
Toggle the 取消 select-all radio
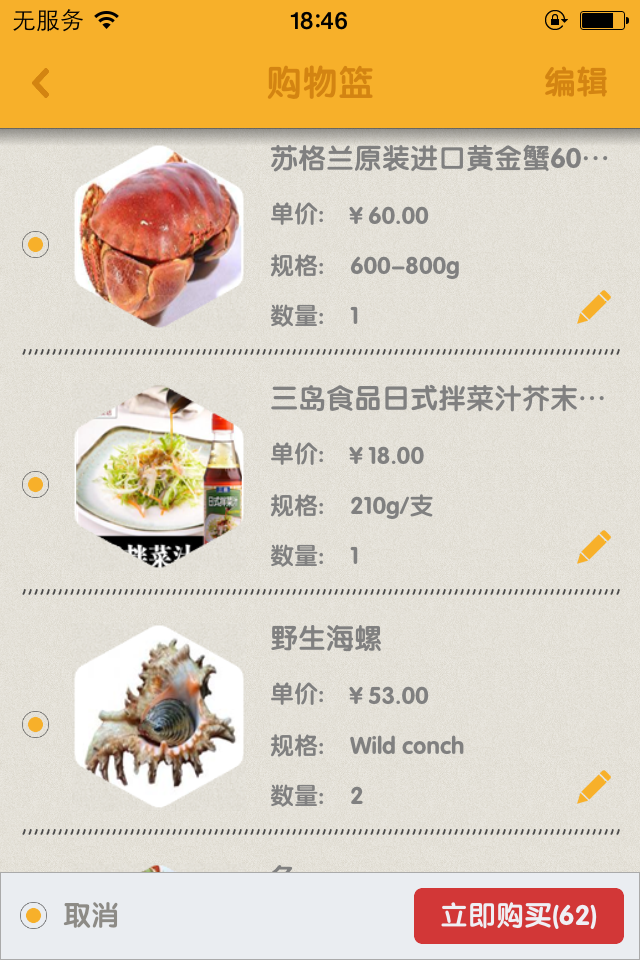point(34,916)
